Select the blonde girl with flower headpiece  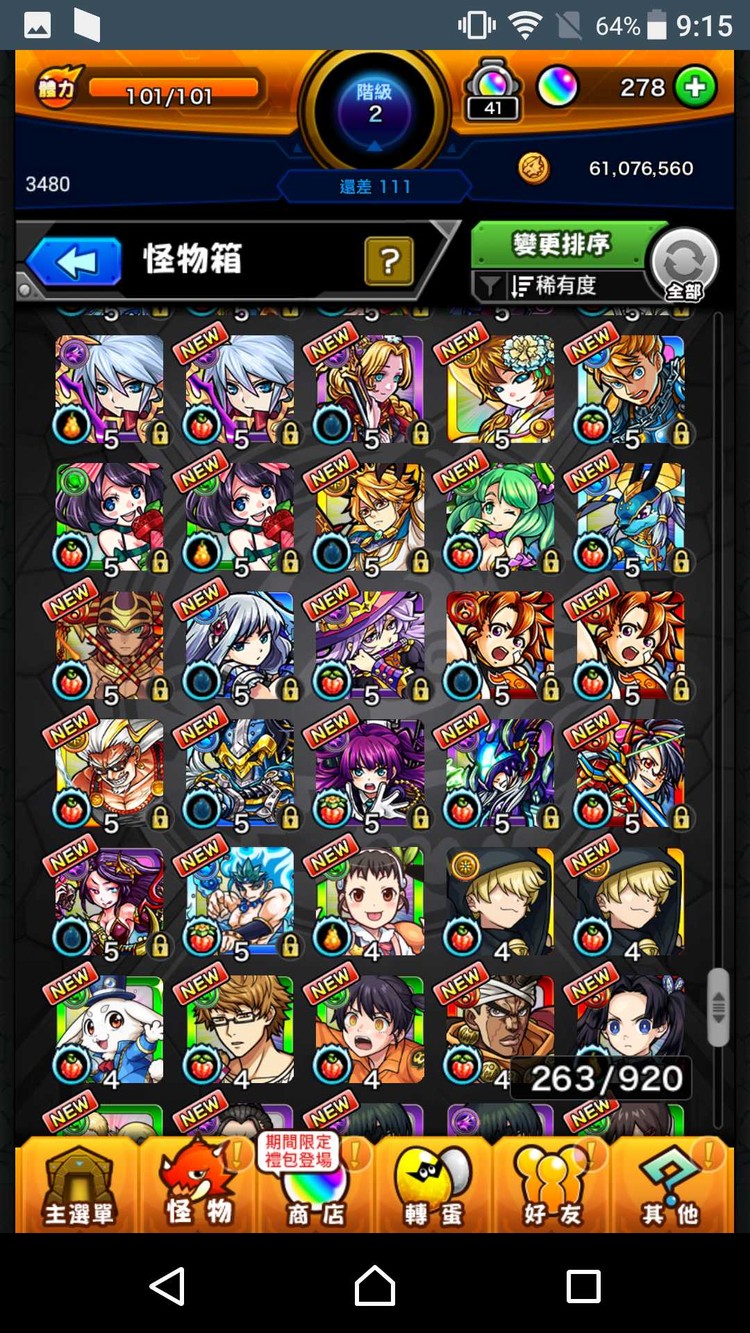pos(500,390)
